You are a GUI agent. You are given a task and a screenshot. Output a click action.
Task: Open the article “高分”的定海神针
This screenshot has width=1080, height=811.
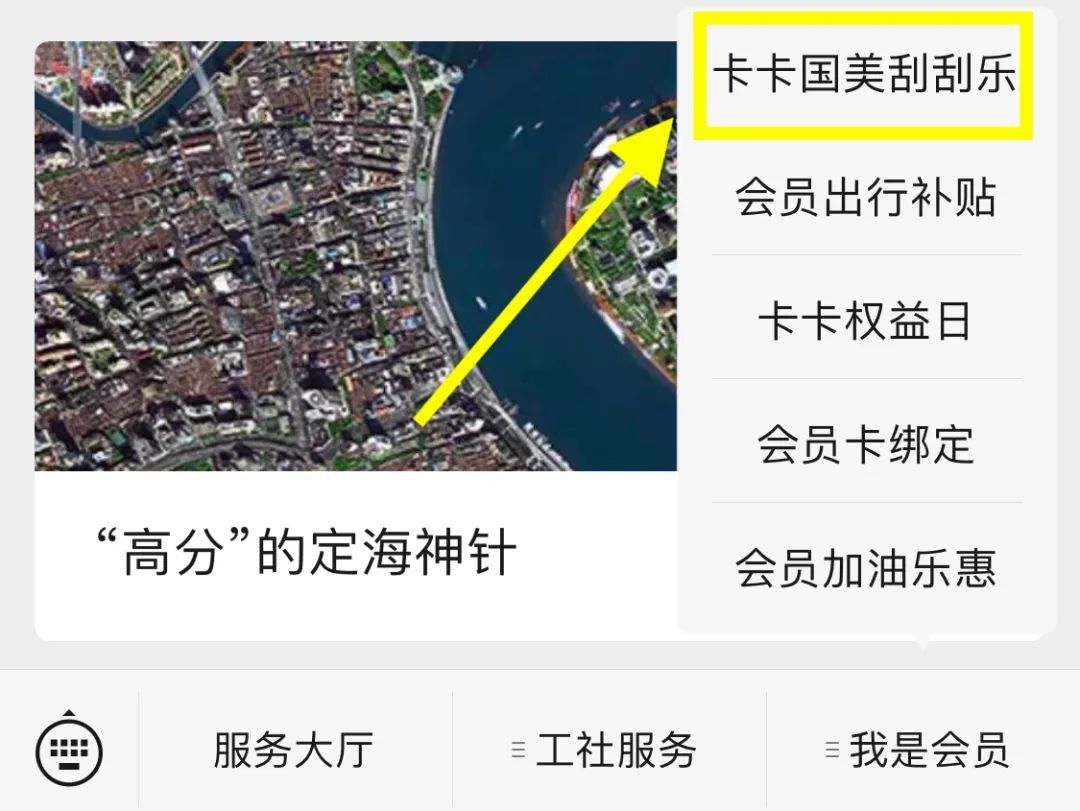[x=356, y=341]
